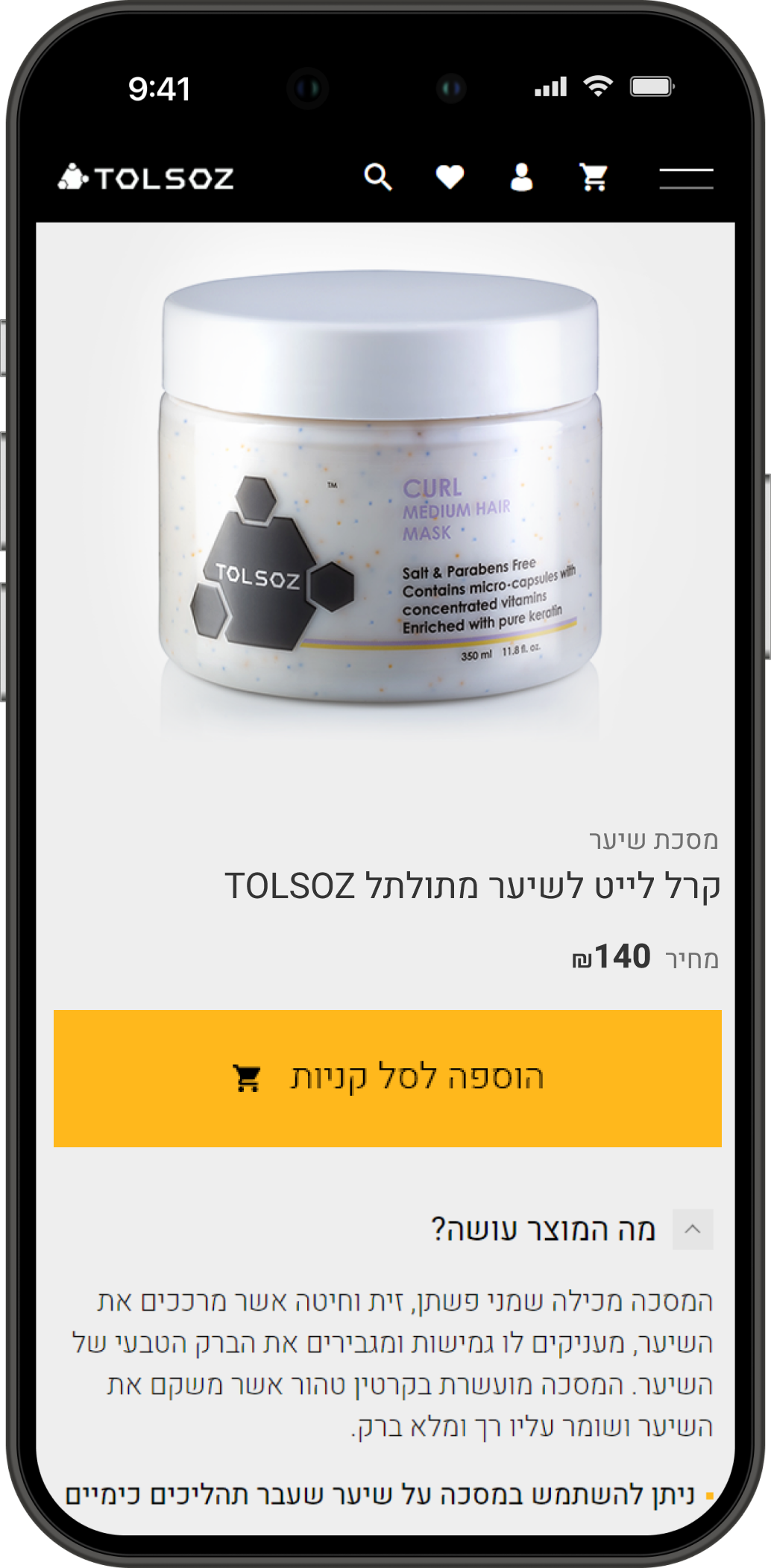Tap the TOLSOZ logo to go home
The width and height of the screenshot is (771, 1568).
[x=146, y=178]
